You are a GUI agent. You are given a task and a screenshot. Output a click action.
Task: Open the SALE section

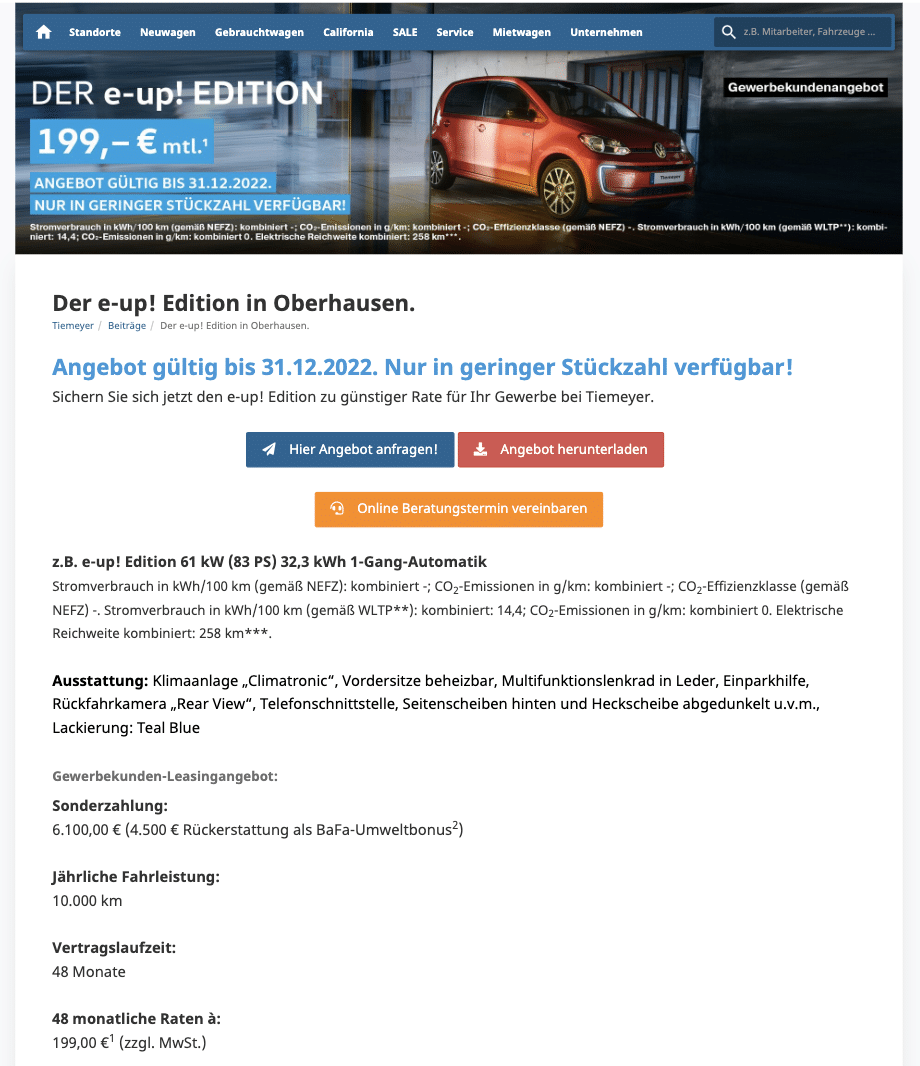(x=405, y=32)
